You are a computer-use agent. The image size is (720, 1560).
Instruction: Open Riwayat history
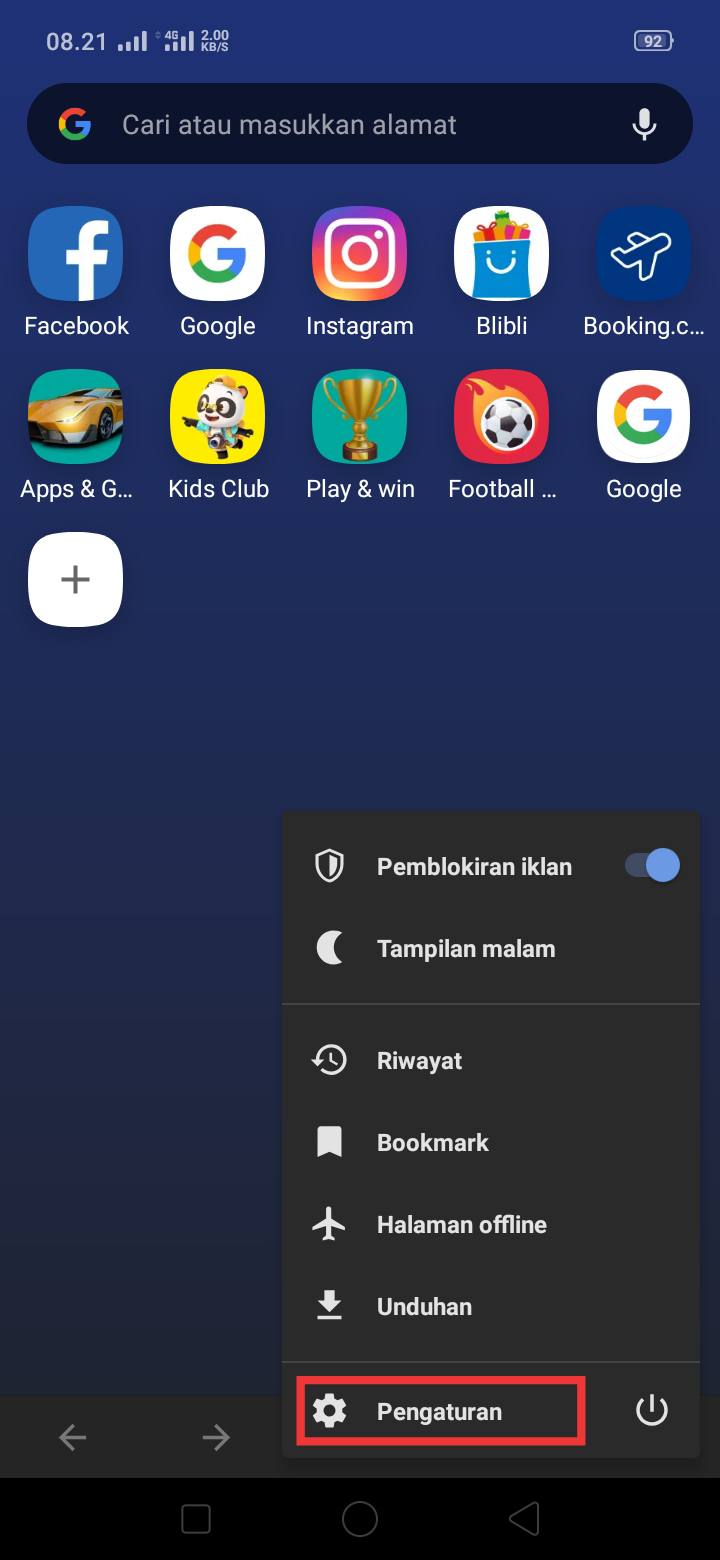491,1061
